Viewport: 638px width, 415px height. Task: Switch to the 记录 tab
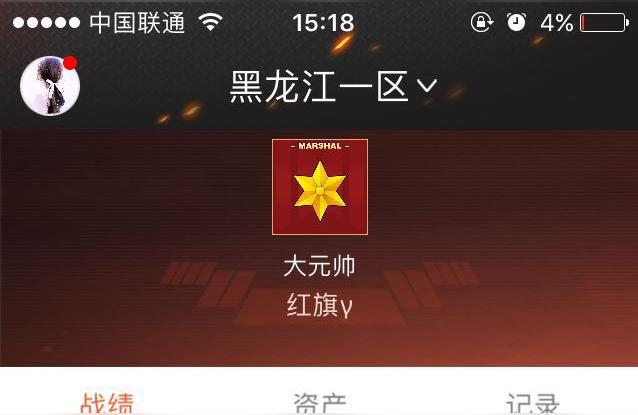click(532, 403)
